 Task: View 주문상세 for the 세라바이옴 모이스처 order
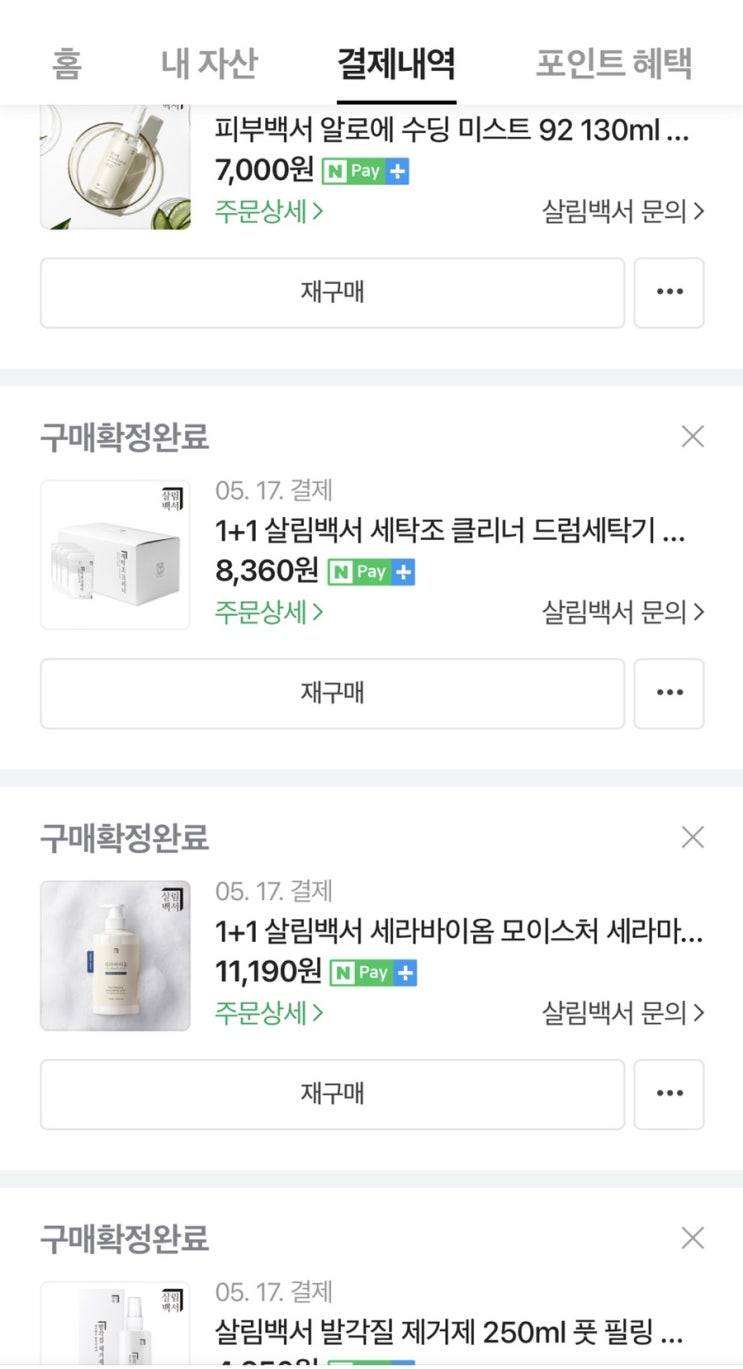click(269, 1013)
